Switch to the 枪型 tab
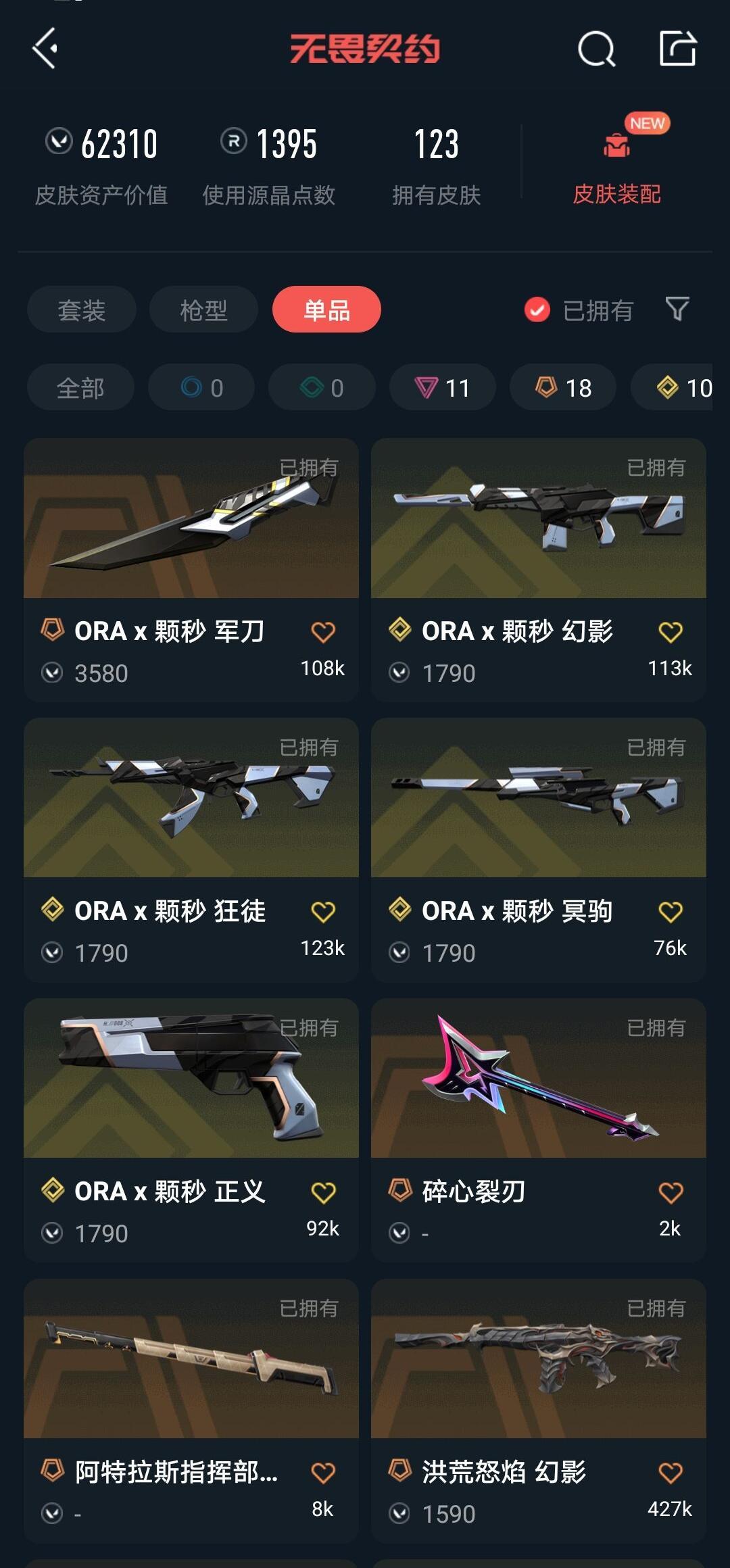 tap(203, 310)
